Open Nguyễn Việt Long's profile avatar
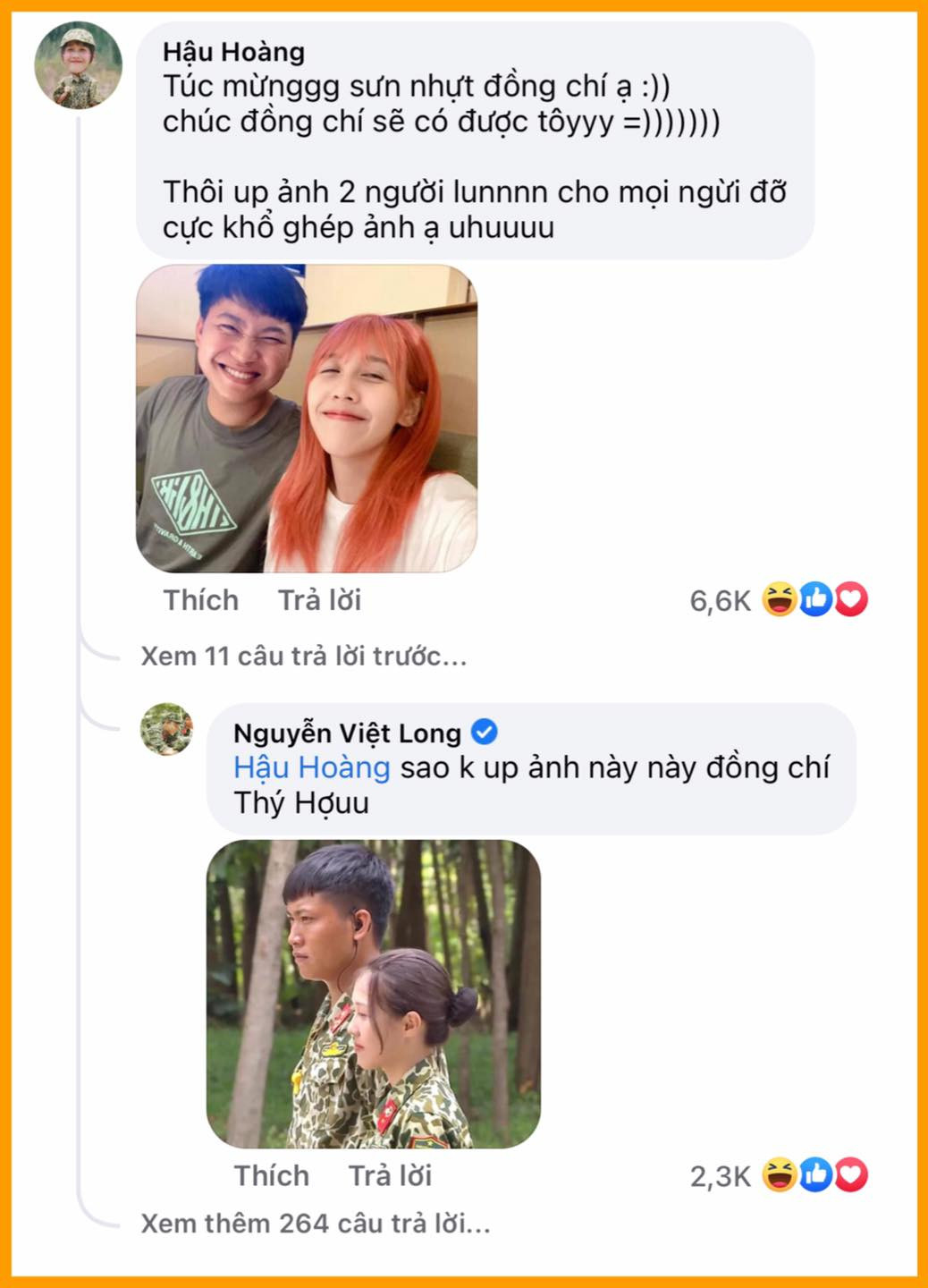The width and height of the screenshot is (928, 1288). tap(169, 729)
